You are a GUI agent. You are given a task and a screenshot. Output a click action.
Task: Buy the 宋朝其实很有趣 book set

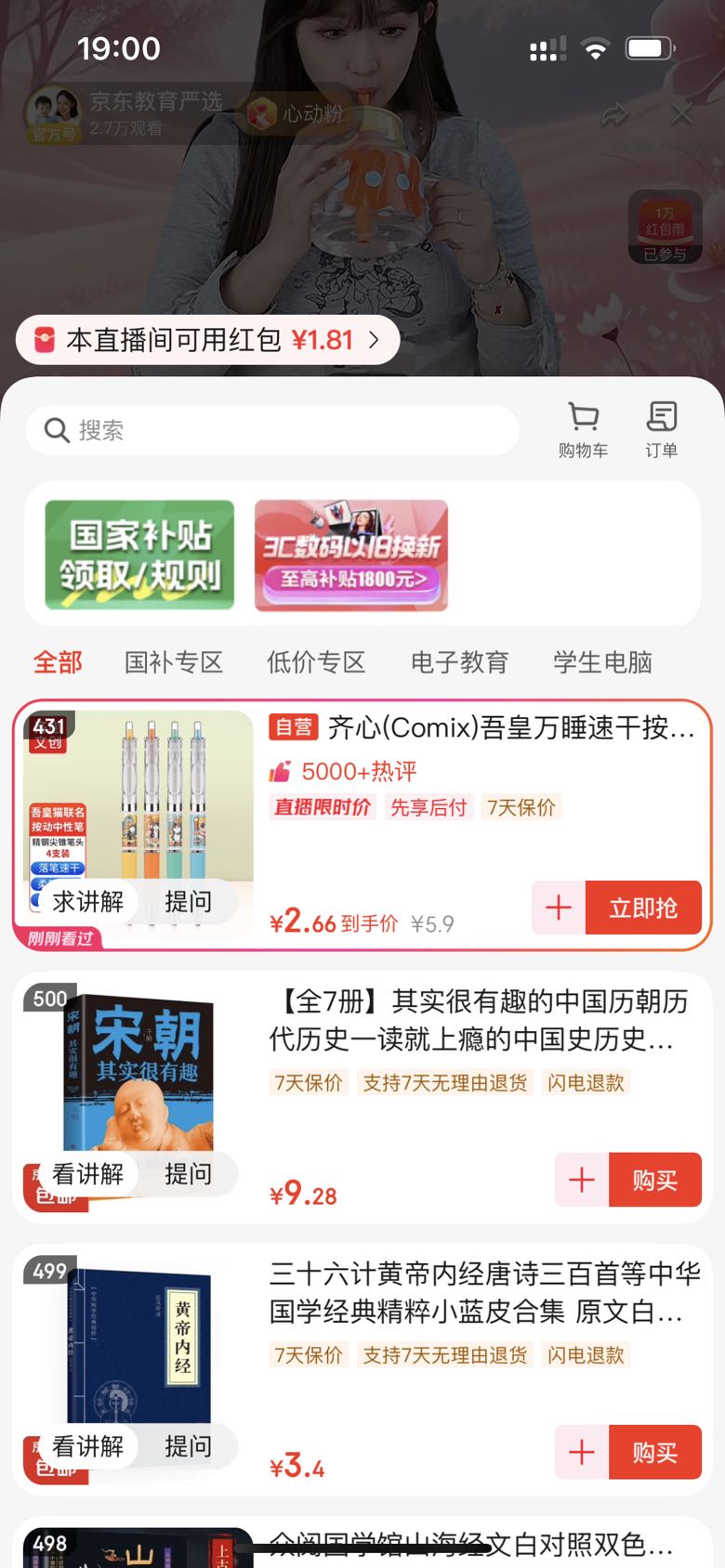click(654, 1180)
